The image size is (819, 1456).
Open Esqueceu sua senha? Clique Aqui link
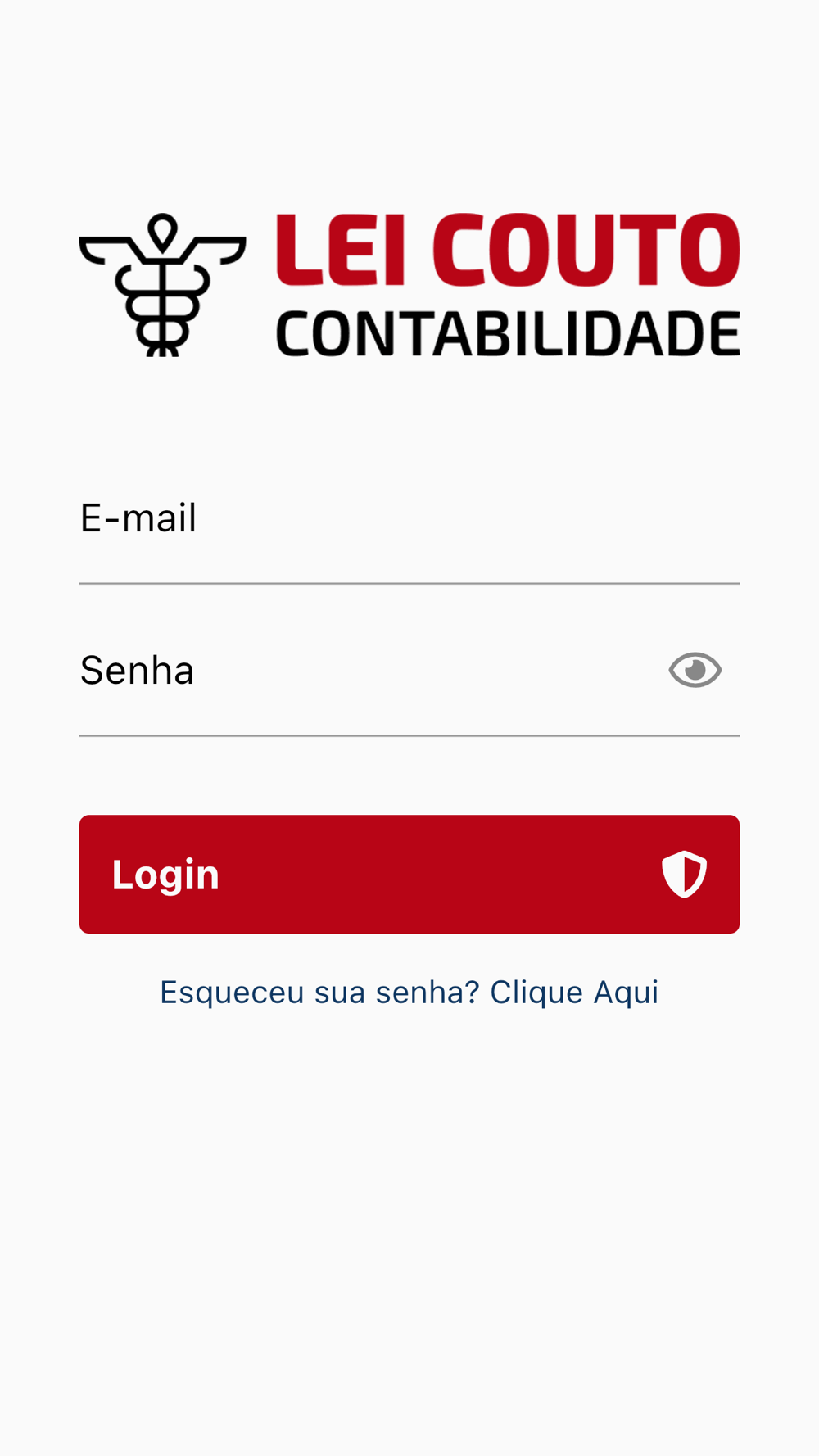[409, 993]
